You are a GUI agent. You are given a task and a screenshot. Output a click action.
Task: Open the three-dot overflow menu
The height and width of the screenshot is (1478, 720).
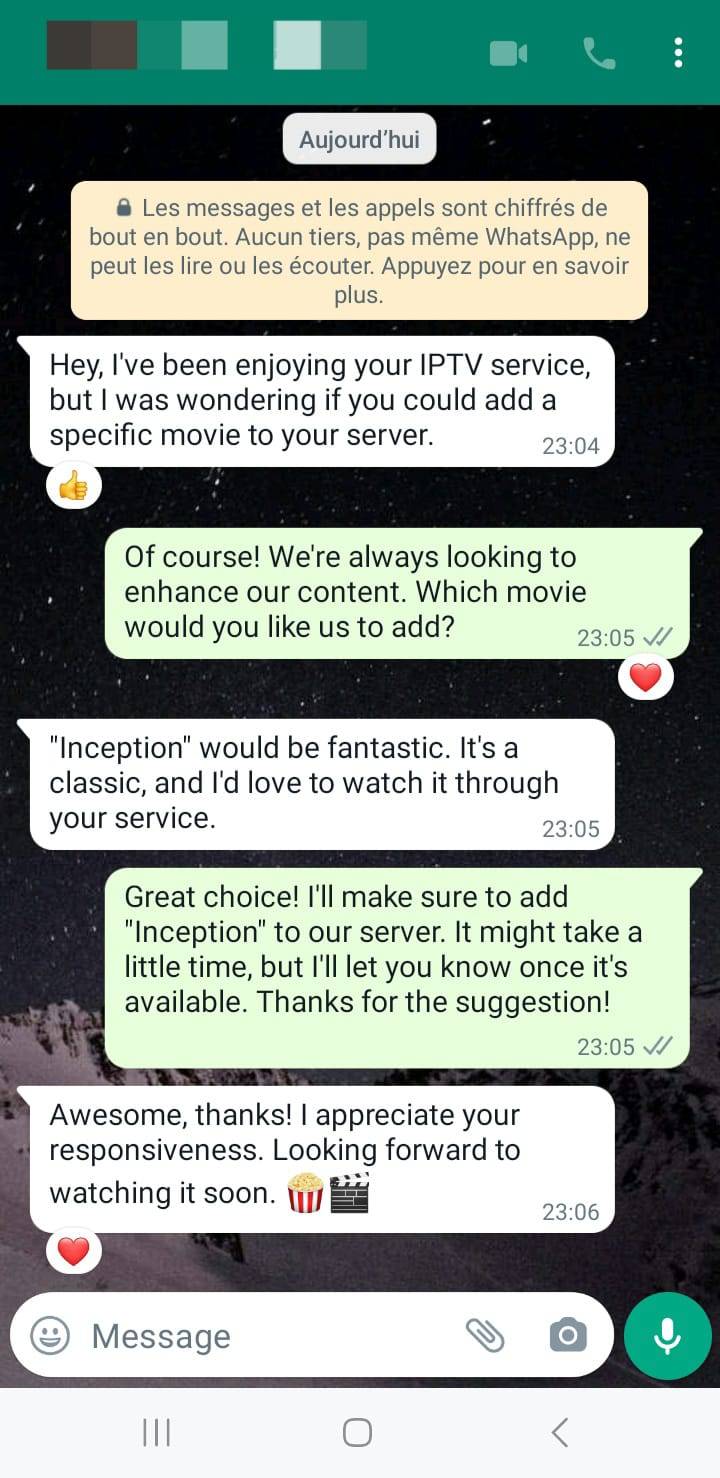pos(678,53)
